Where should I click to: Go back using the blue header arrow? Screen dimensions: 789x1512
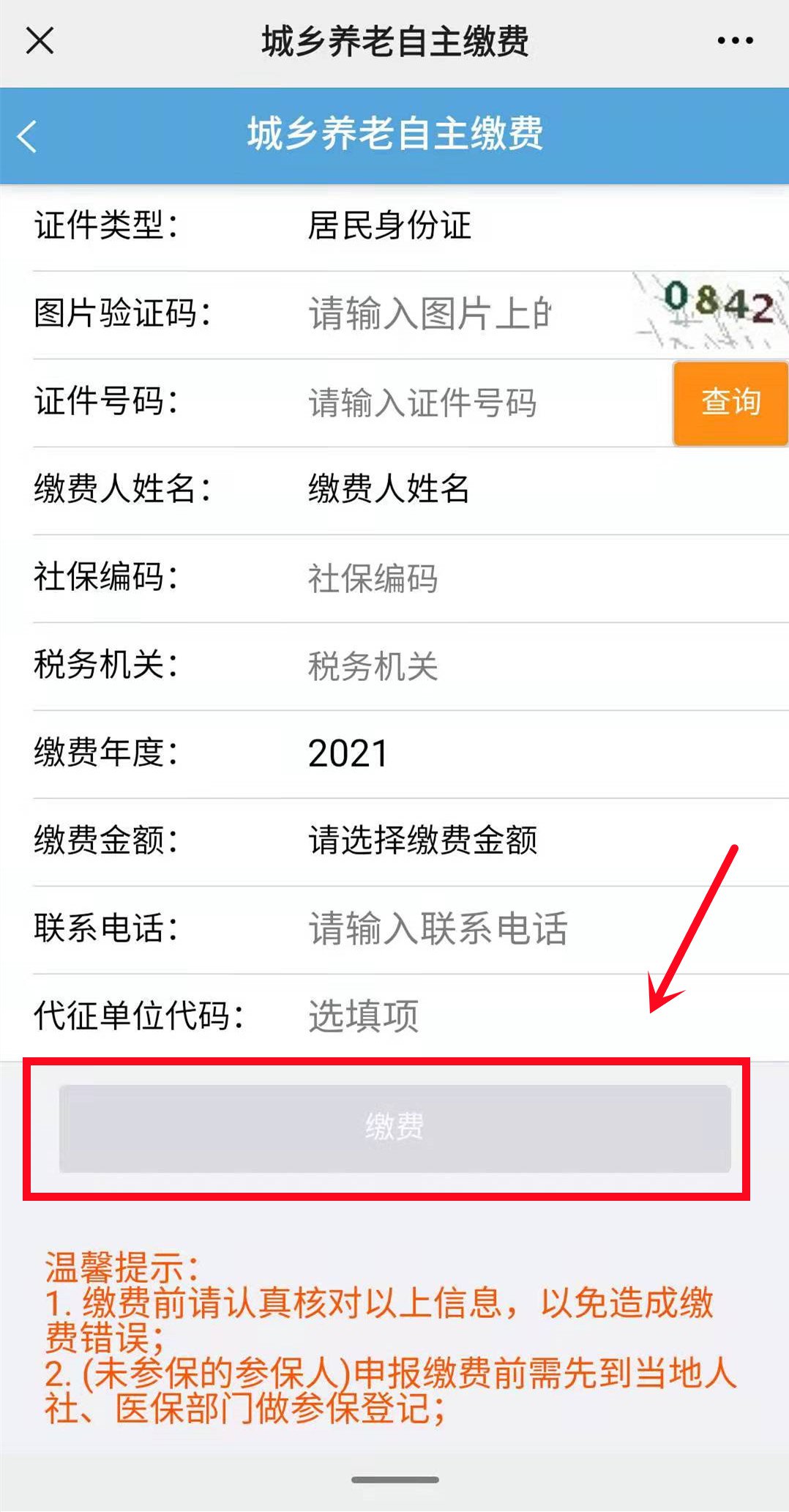click(x=28, y=136)
